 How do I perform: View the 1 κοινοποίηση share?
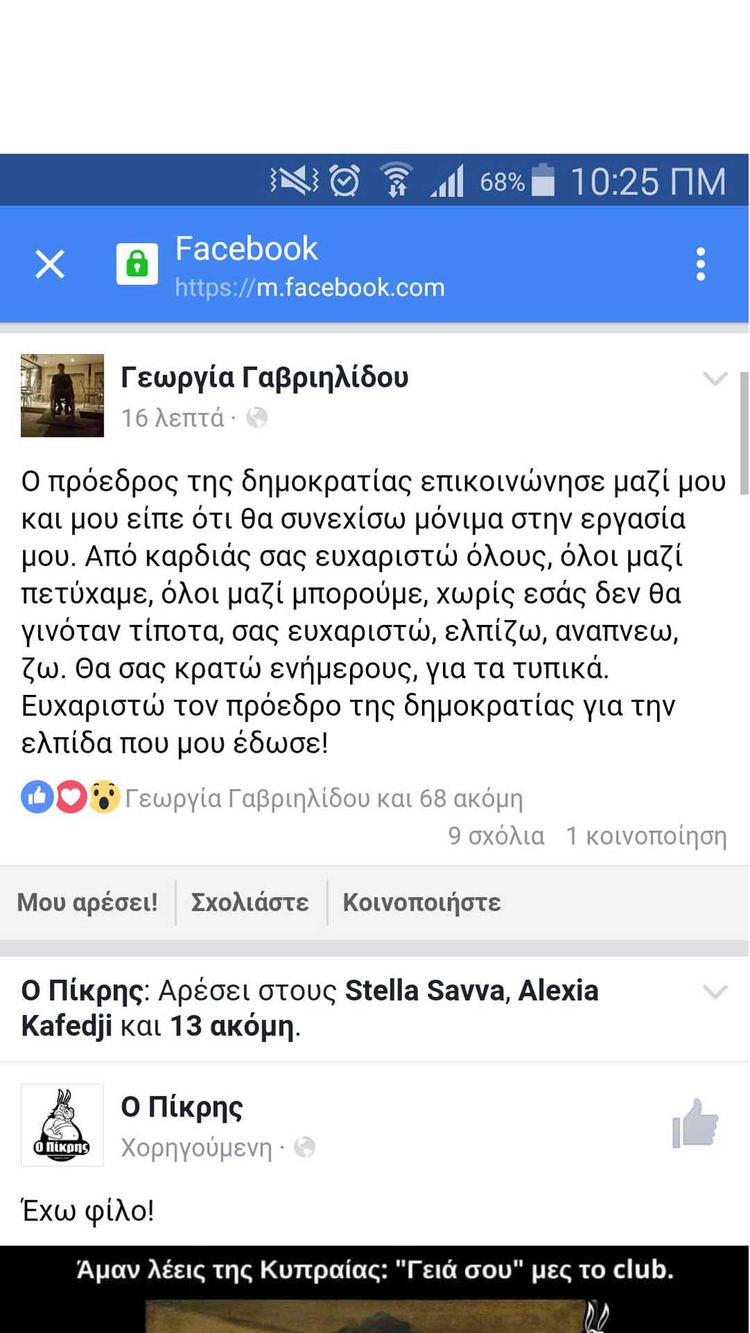pos(646,836)
